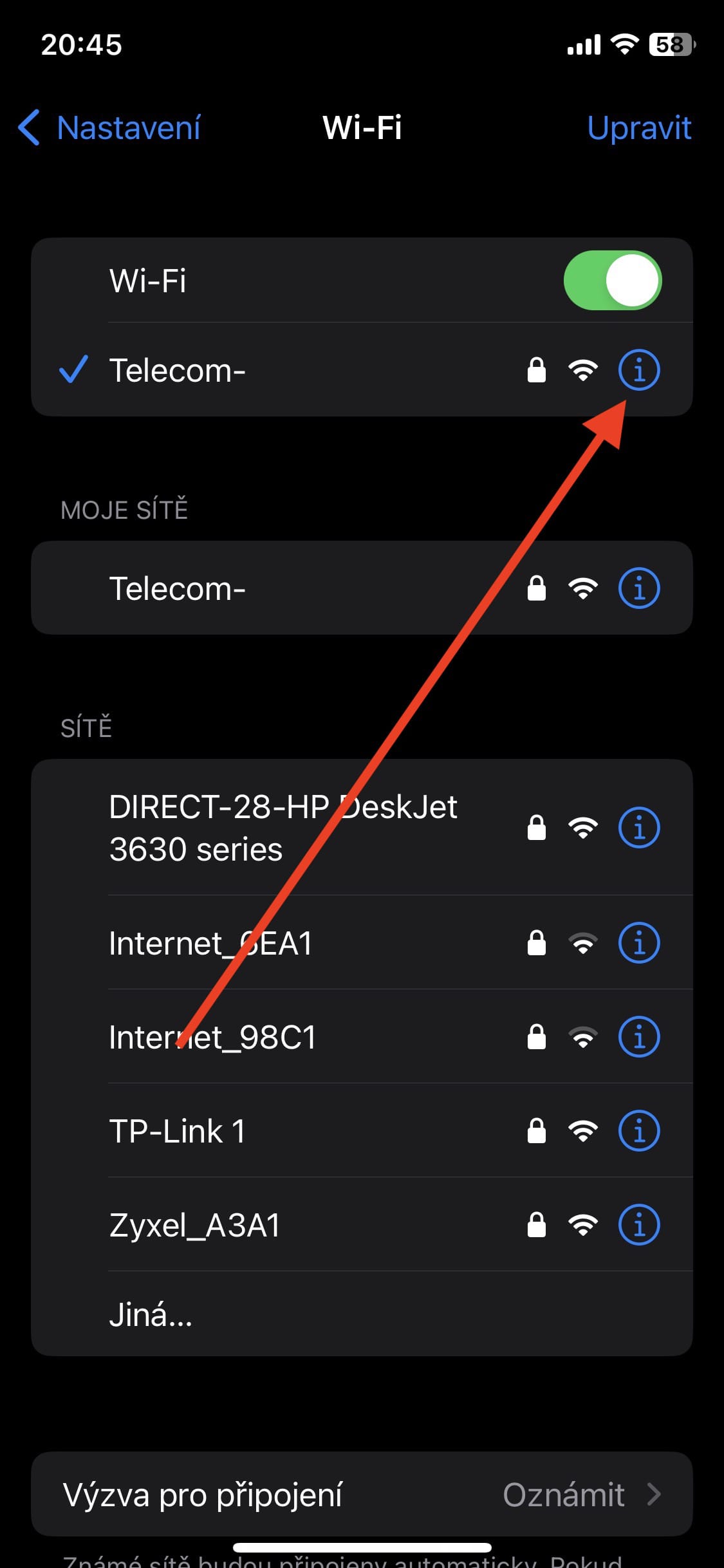Join the Zyxel_A3A1 network
This screenshot has height=1568, width=724.
click(x=195, y=1226)
